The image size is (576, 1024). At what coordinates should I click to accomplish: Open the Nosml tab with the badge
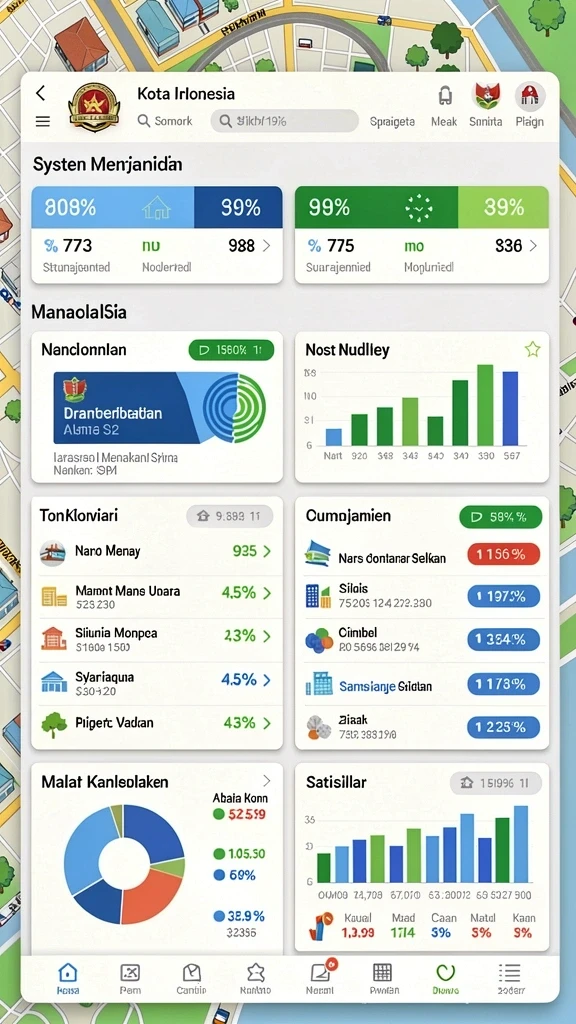pos(320,979)
